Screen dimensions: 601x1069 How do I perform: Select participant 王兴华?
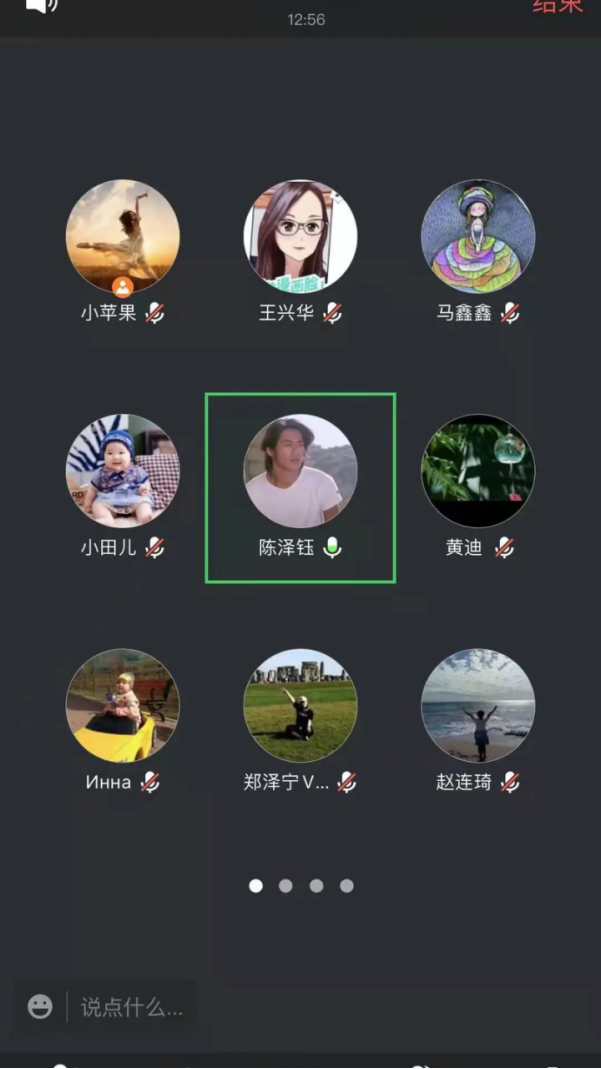tap(300, 237)
